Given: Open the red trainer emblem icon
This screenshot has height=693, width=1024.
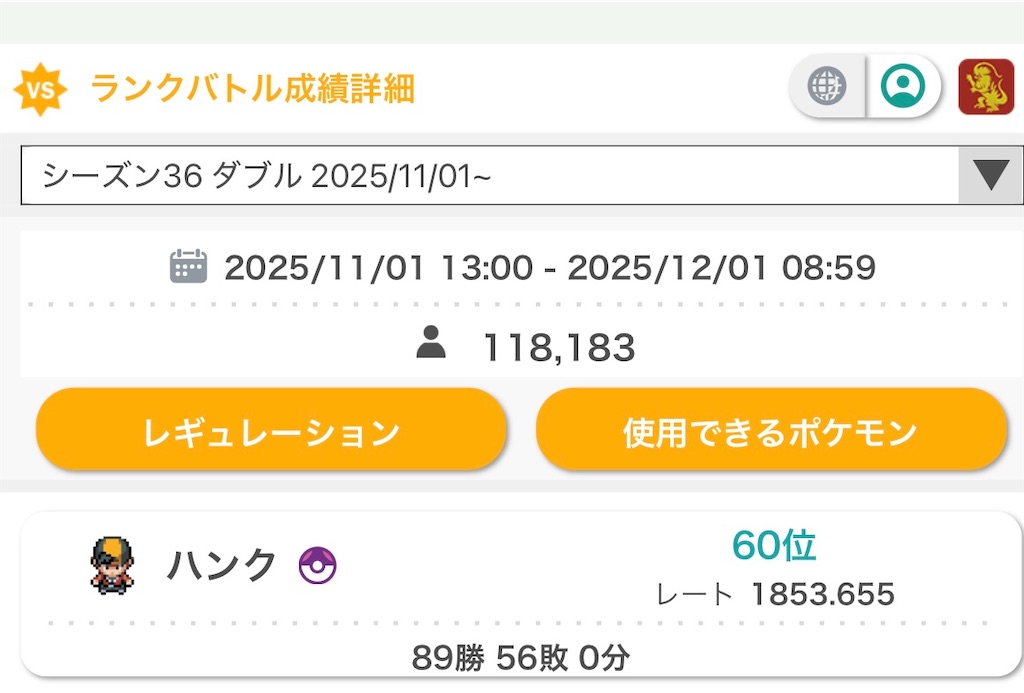Looking at the screenshot, I should tap(986, 87).
